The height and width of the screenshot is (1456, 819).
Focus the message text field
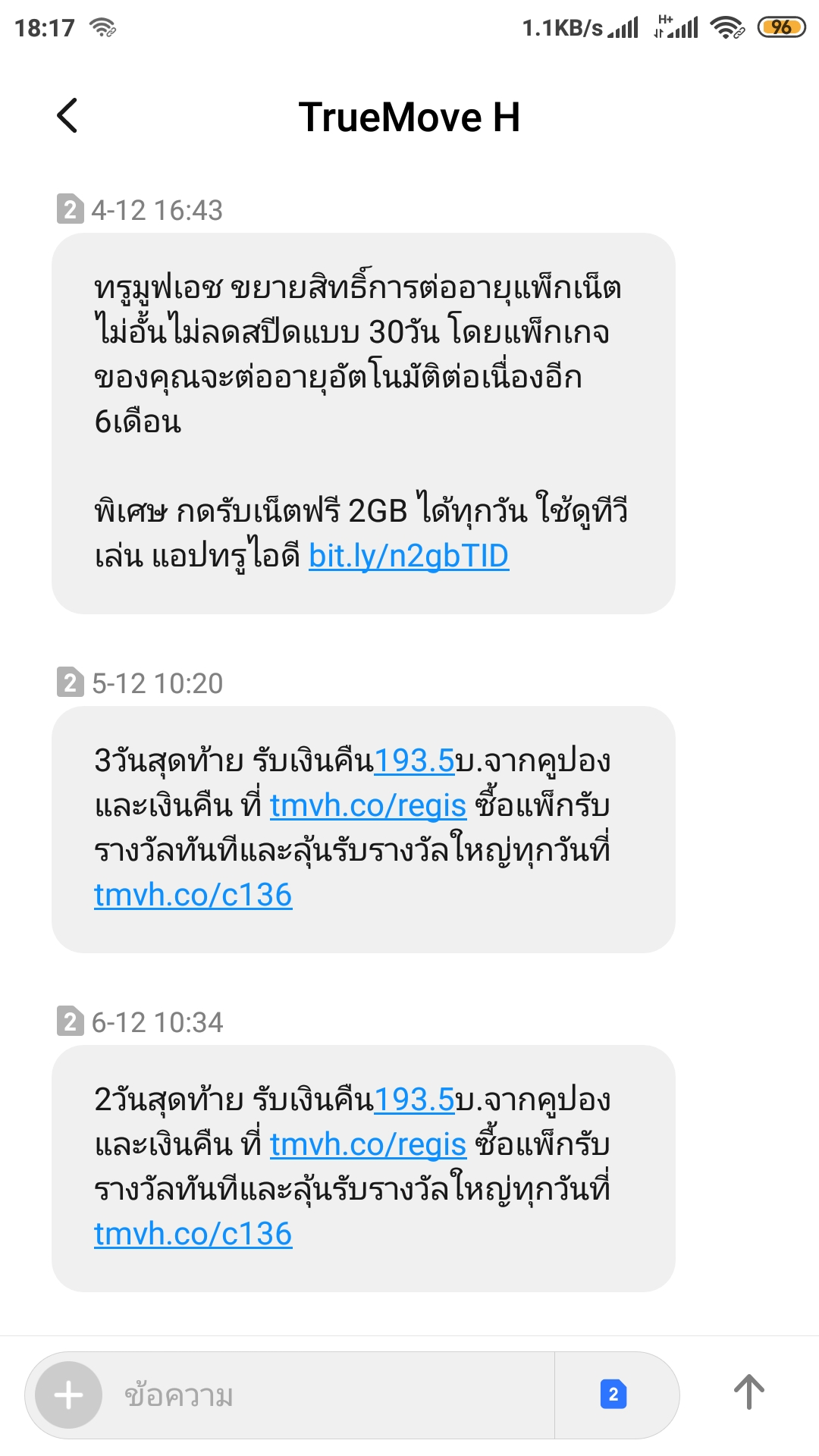[334, 1395]
